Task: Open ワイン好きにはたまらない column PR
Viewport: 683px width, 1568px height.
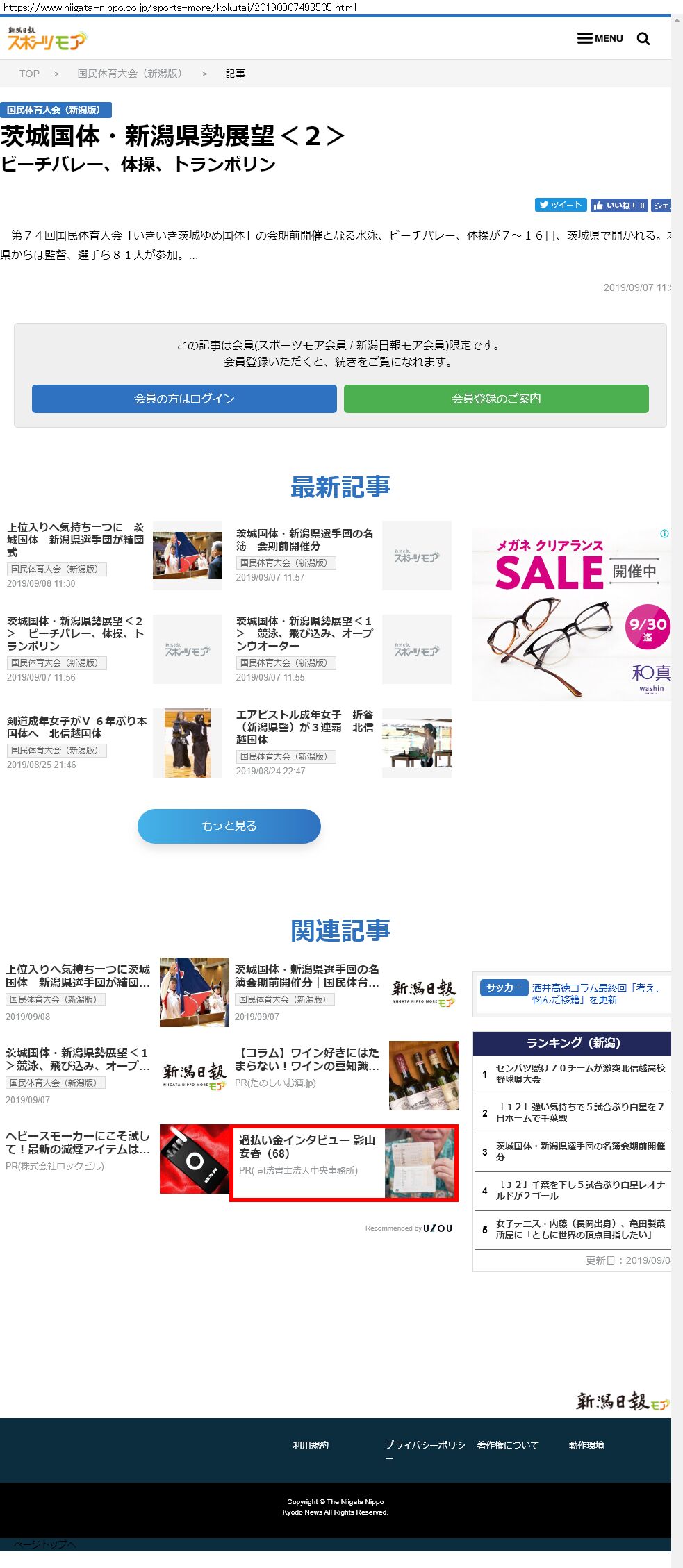Action: [x=307, y=1059]
